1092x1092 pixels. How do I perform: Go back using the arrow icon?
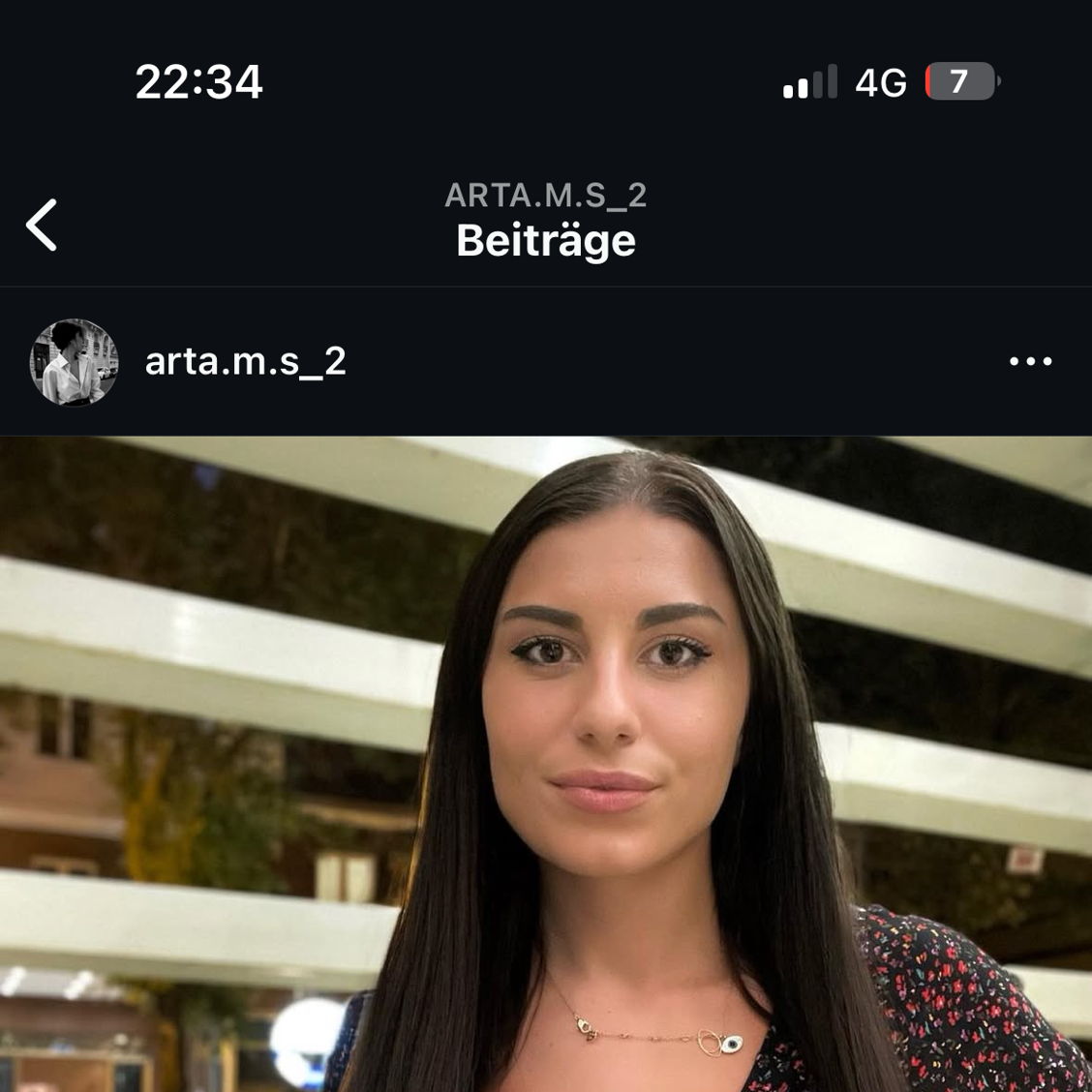[42, 226]
